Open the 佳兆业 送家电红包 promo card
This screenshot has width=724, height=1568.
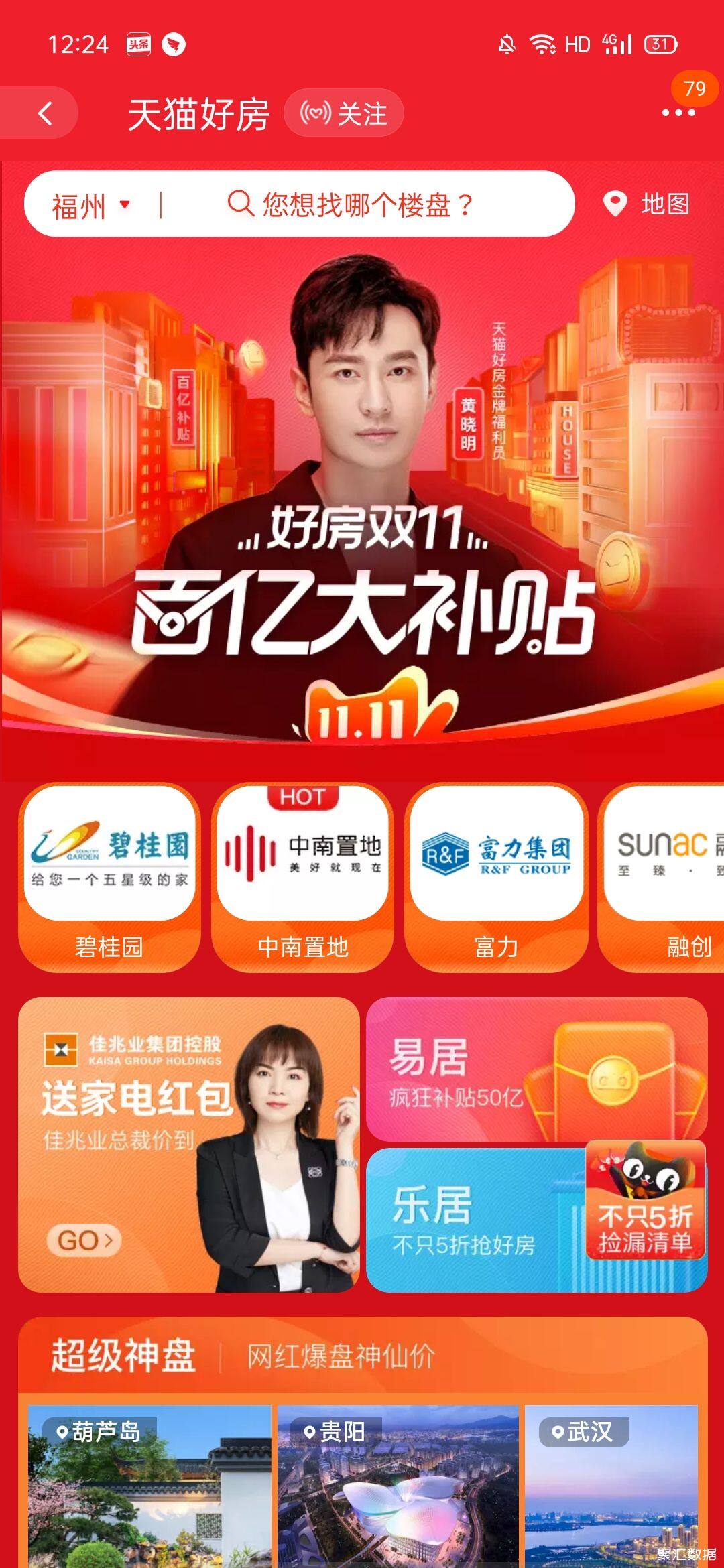pyautogui.click(x=188, y=1145)
